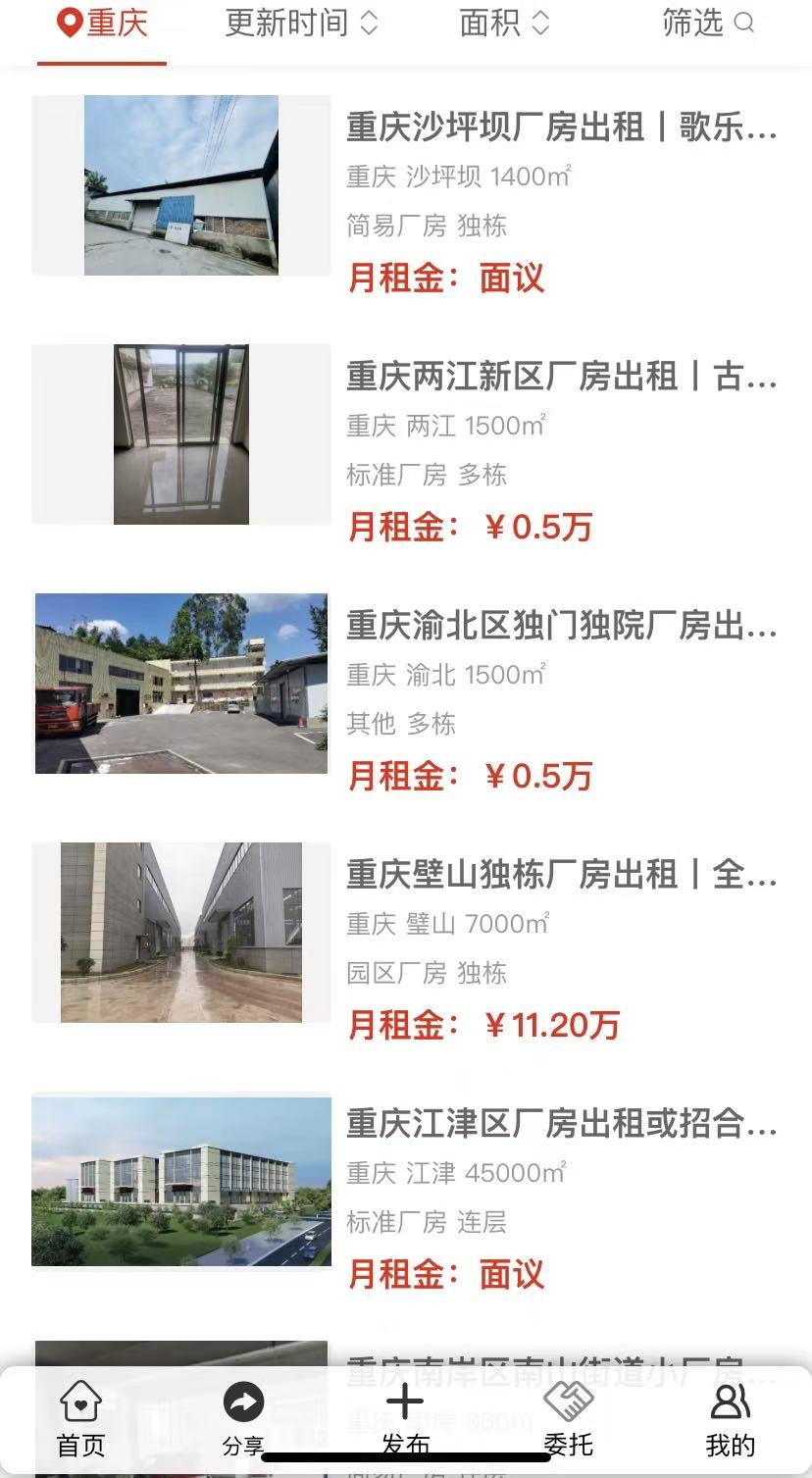
Task: Open the 筛选 filter options
Action: [x=707, y=24]
